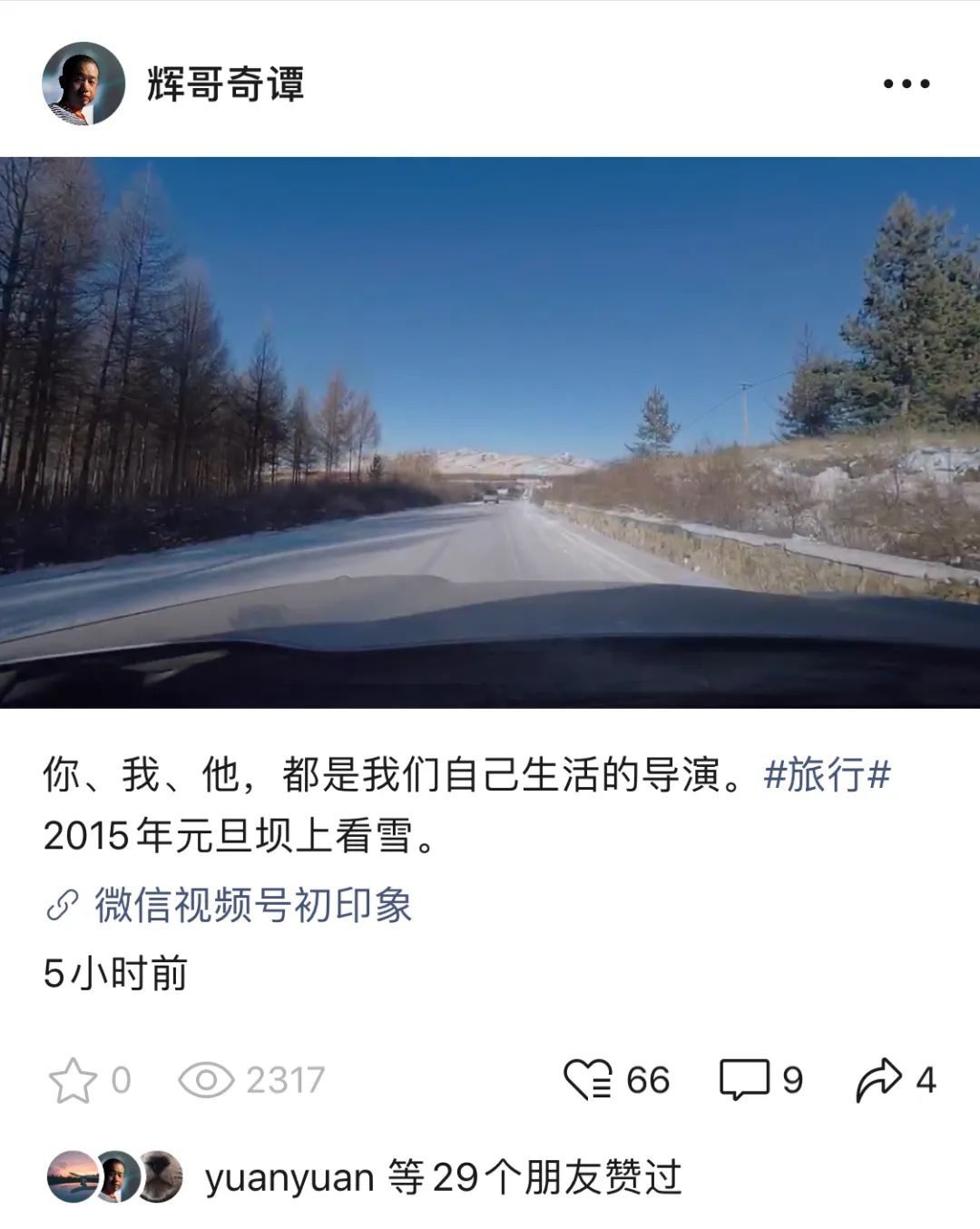The height and width of the screenshot is (1229, 980).
Task: Like this video with the heart
Action: (589, 1080)
